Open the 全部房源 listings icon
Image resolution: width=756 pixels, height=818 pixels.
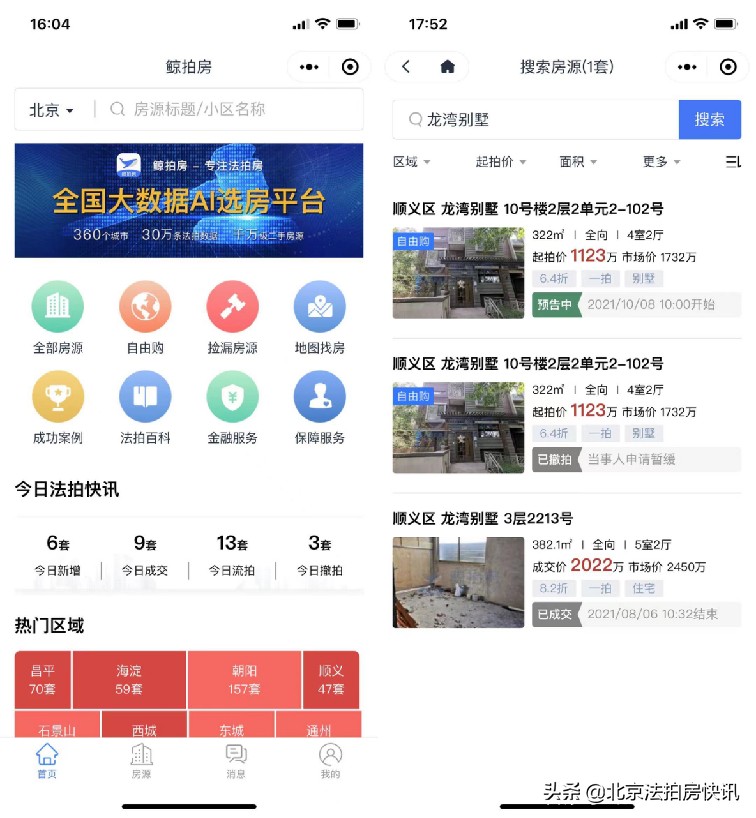57,307
